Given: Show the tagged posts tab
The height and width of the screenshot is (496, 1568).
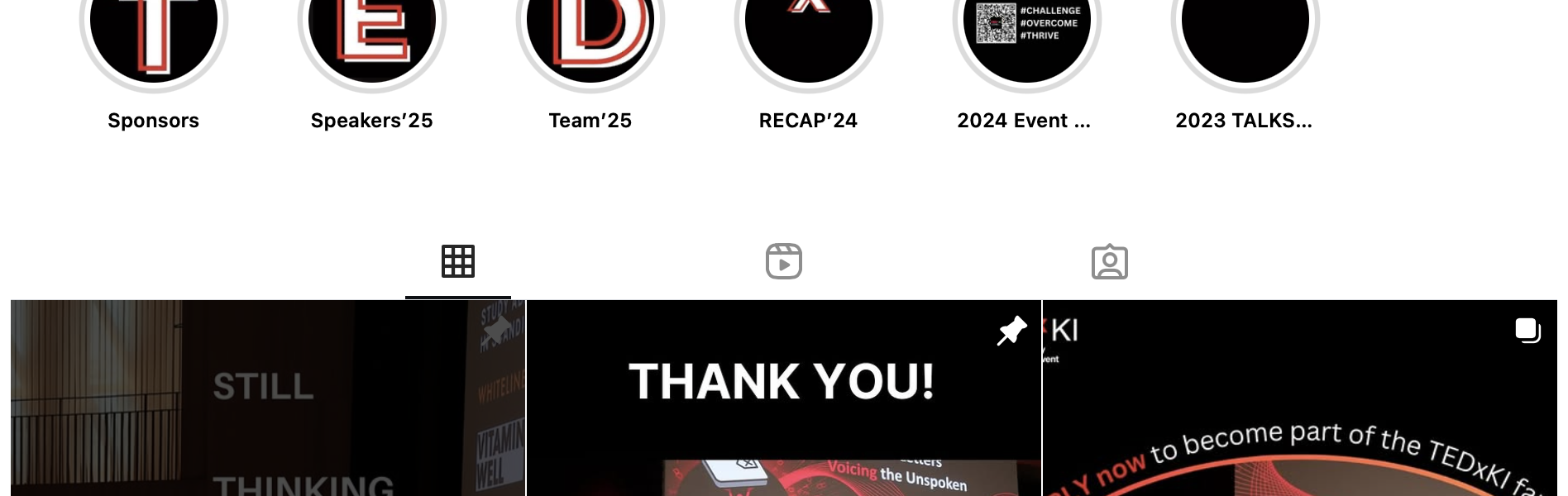Looking at the screenshot, I should [x=1110, y=261].
